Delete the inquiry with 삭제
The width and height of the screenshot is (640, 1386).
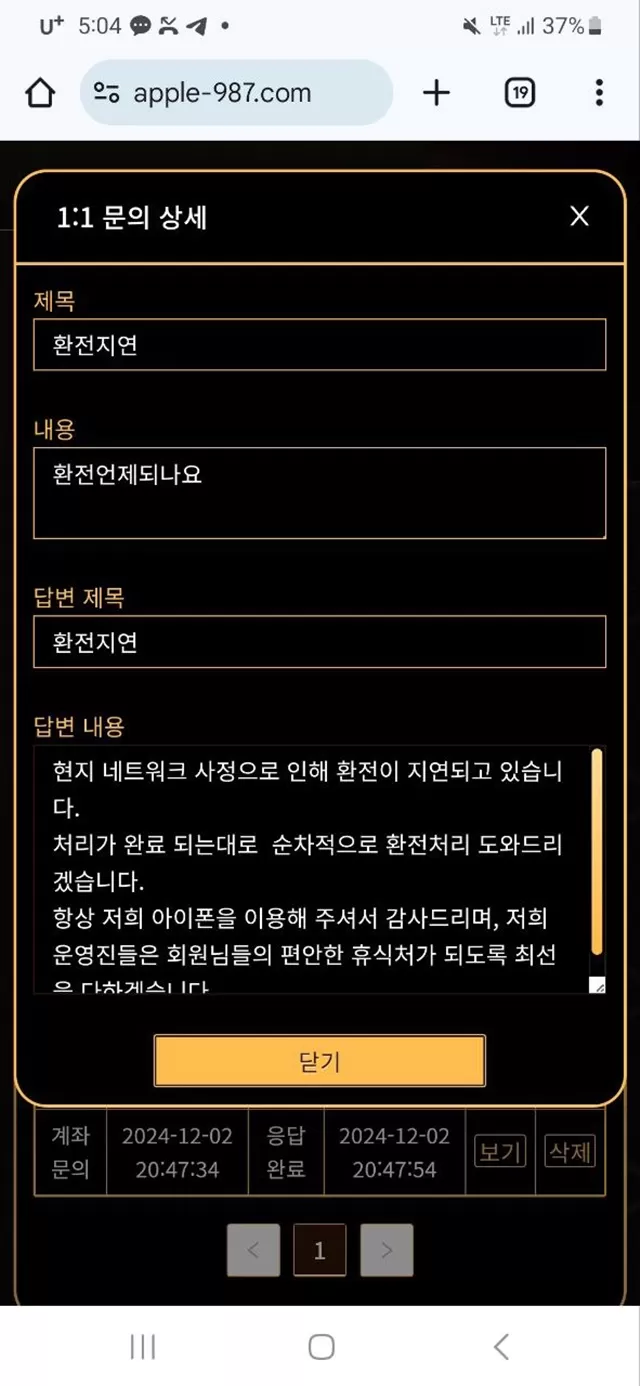pyautogui.click(x=570, y=1152)
